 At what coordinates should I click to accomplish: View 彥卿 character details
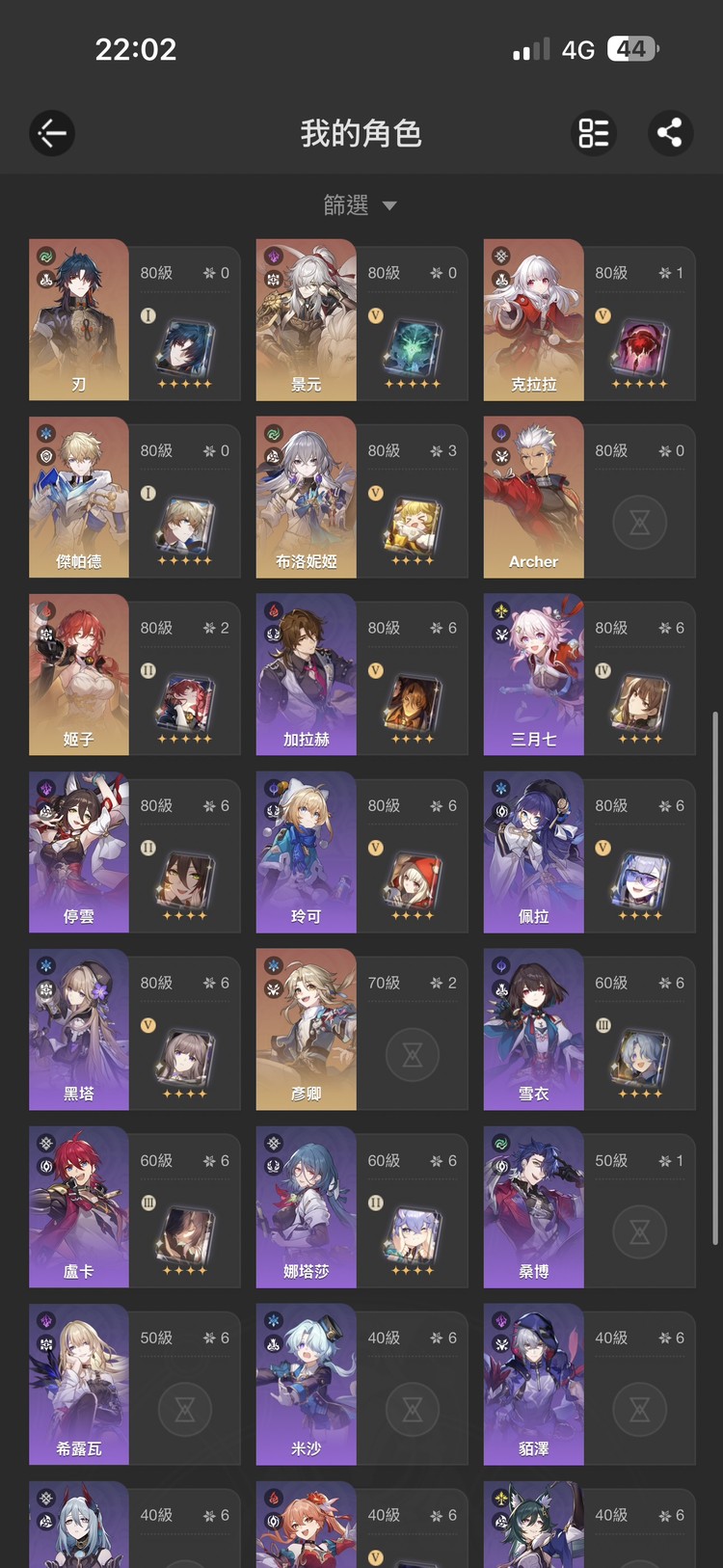361,1030
